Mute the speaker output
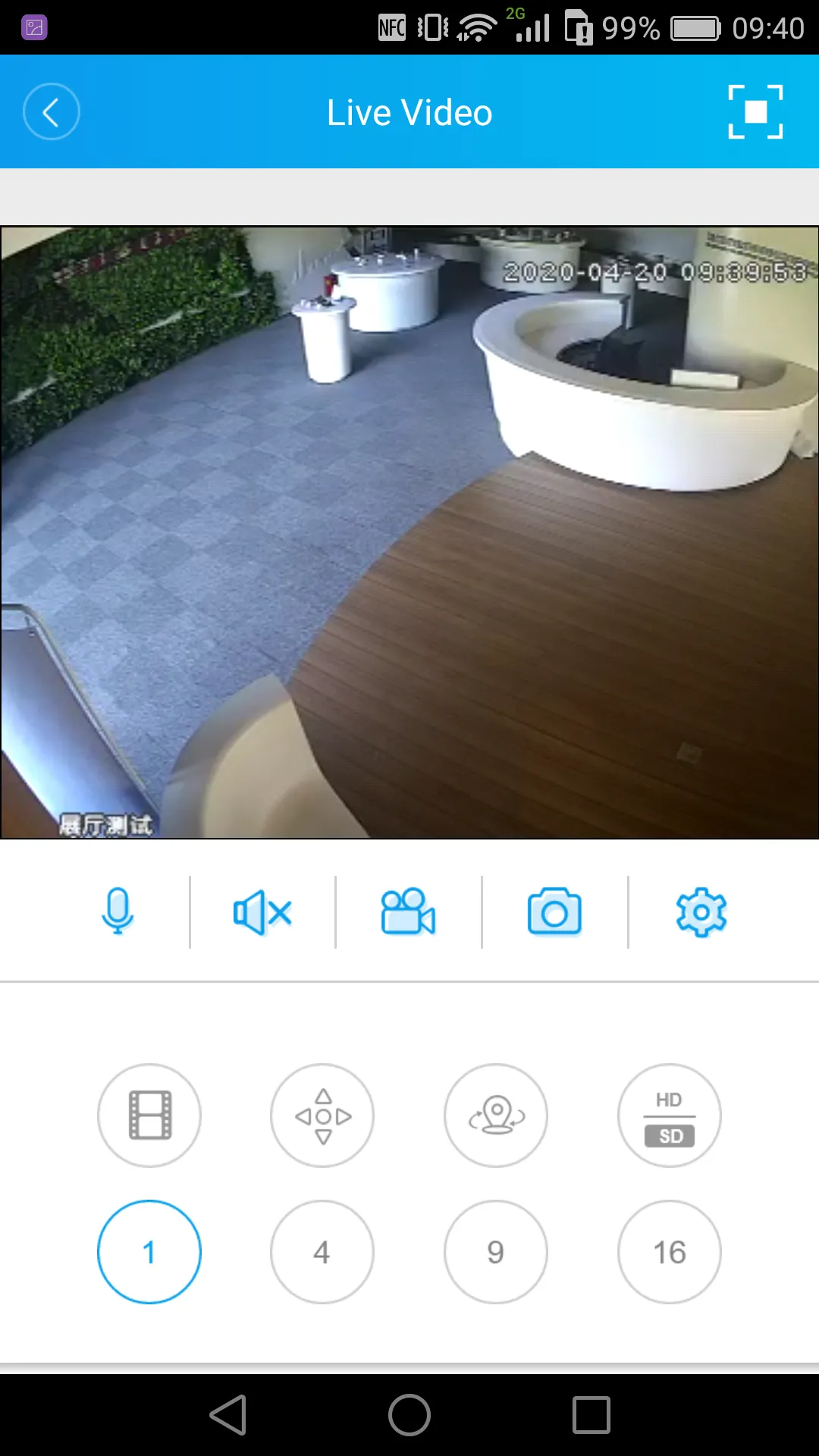819x1456 pixels. pos(261,913)
